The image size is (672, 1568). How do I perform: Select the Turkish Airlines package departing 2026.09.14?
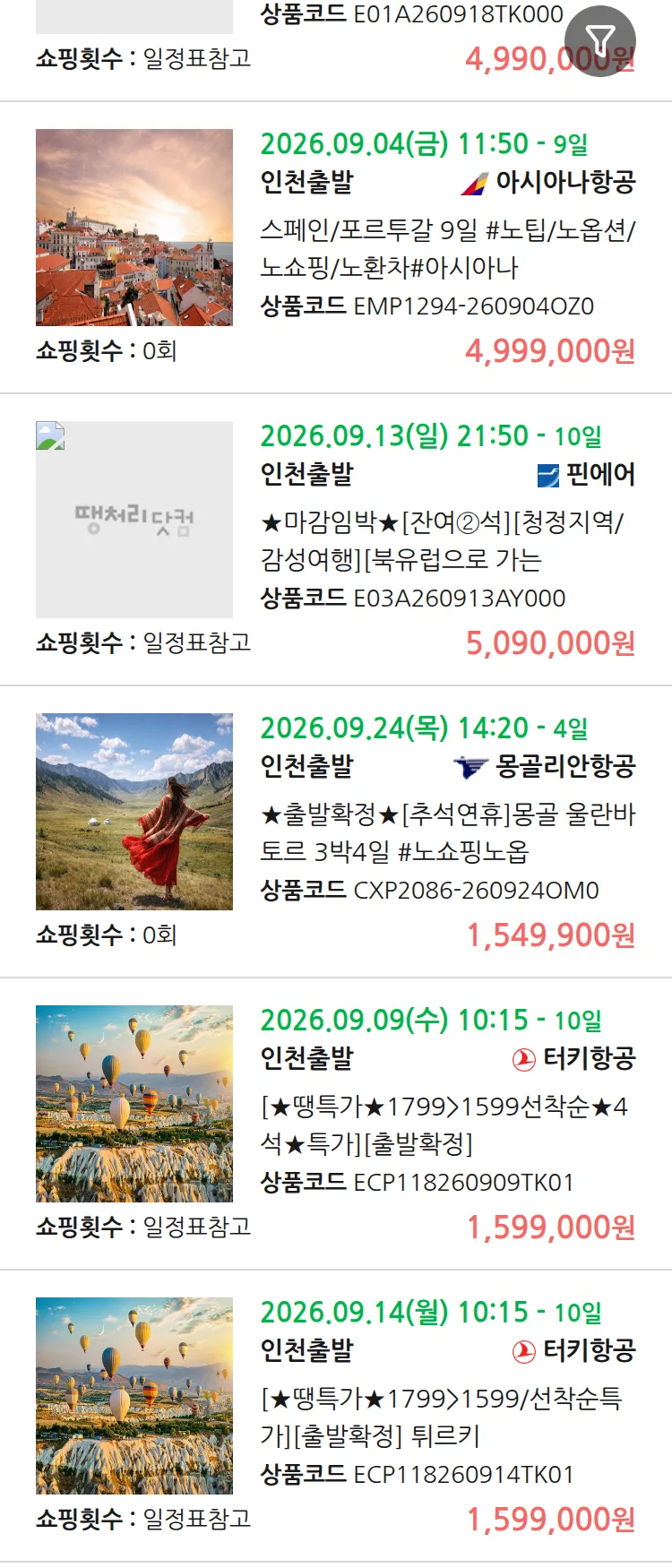click(336, 1417)
